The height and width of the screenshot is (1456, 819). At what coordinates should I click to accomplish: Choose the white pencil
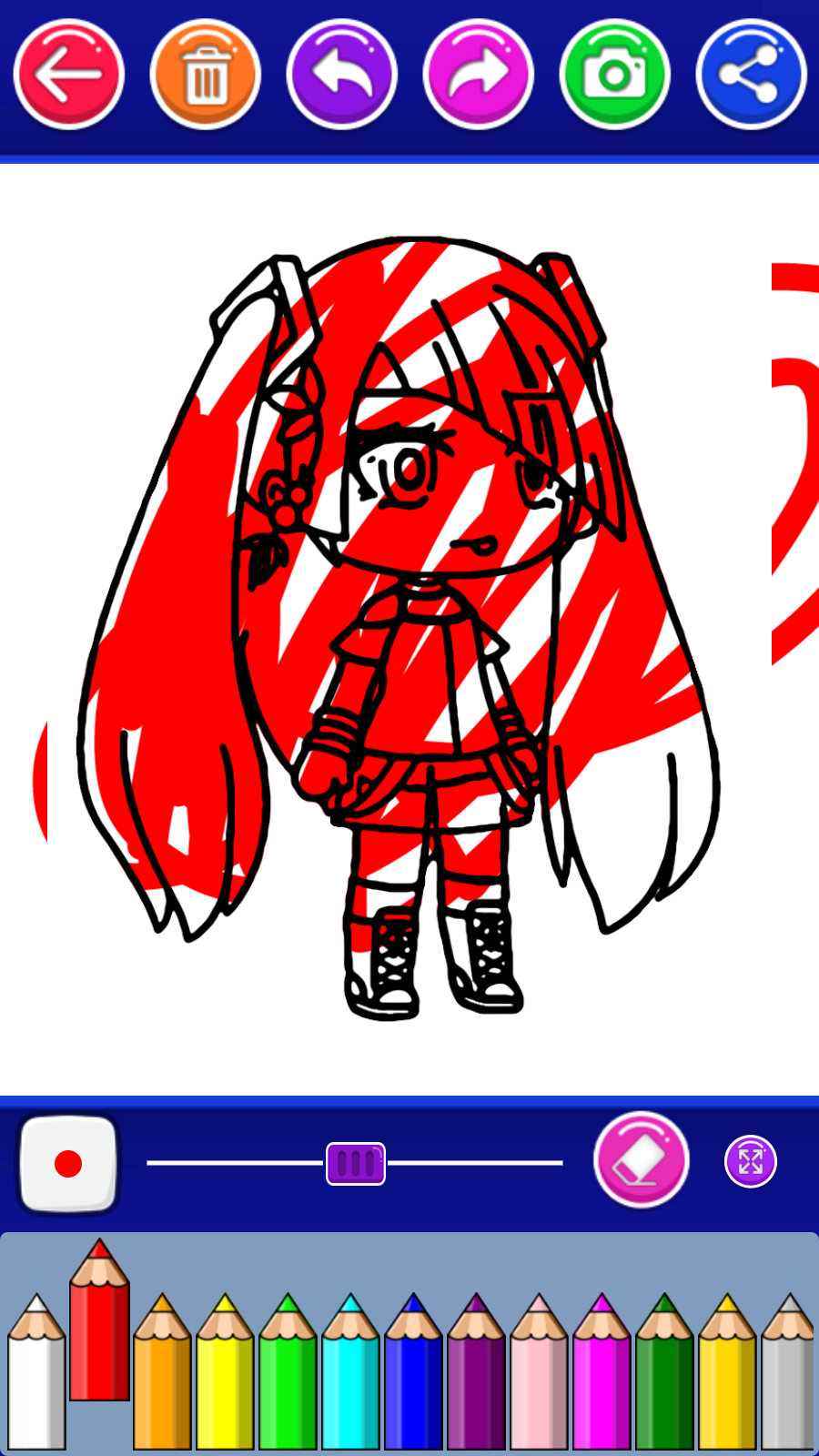[x=36, y=1371]
